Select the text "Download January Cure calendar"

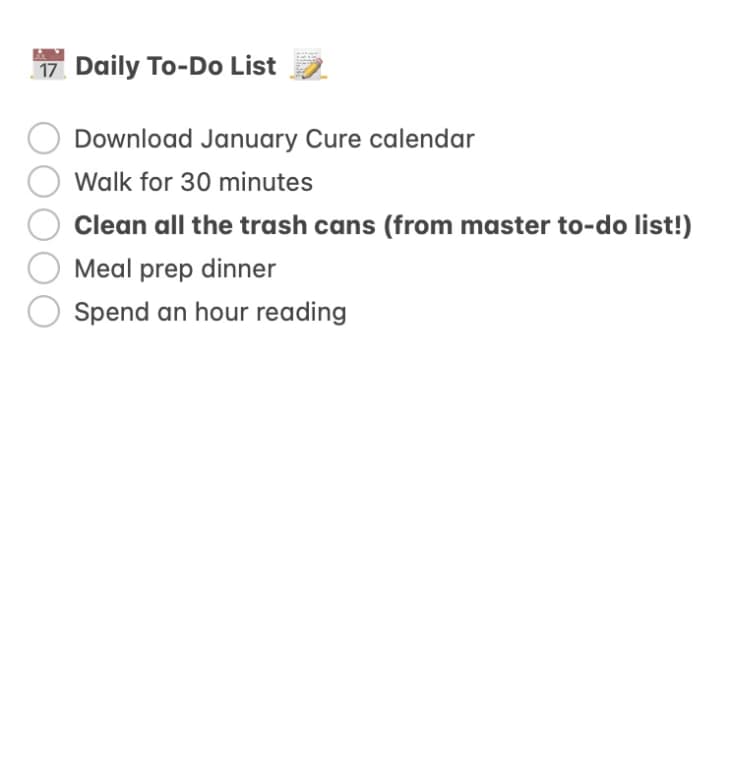(273, 139)
